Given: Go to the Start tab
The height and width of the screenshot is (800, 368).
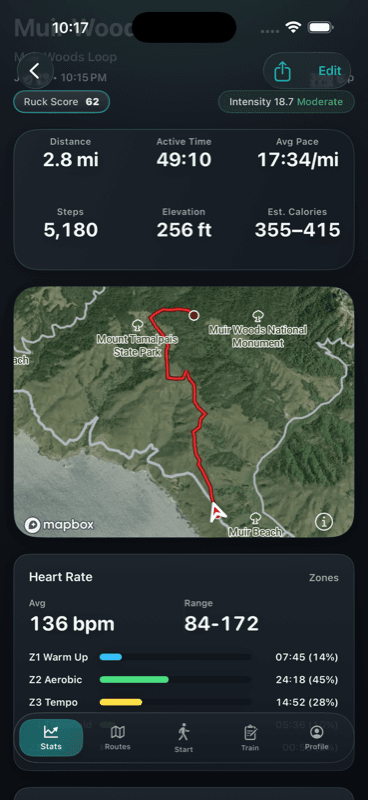Looking at the screenshot, I should 184,738.
